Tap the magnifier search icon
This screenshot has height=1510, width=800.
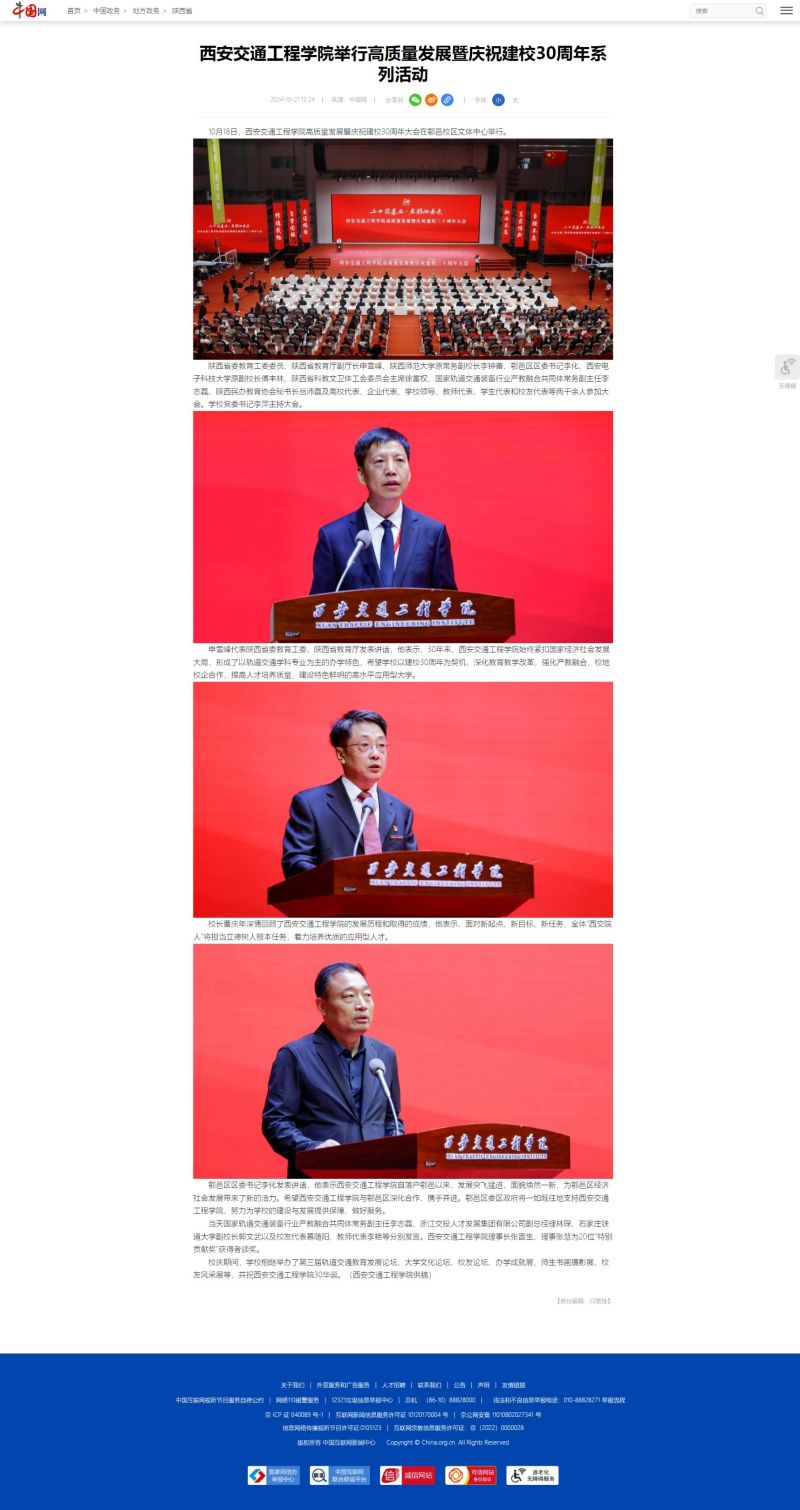(760, 11)
